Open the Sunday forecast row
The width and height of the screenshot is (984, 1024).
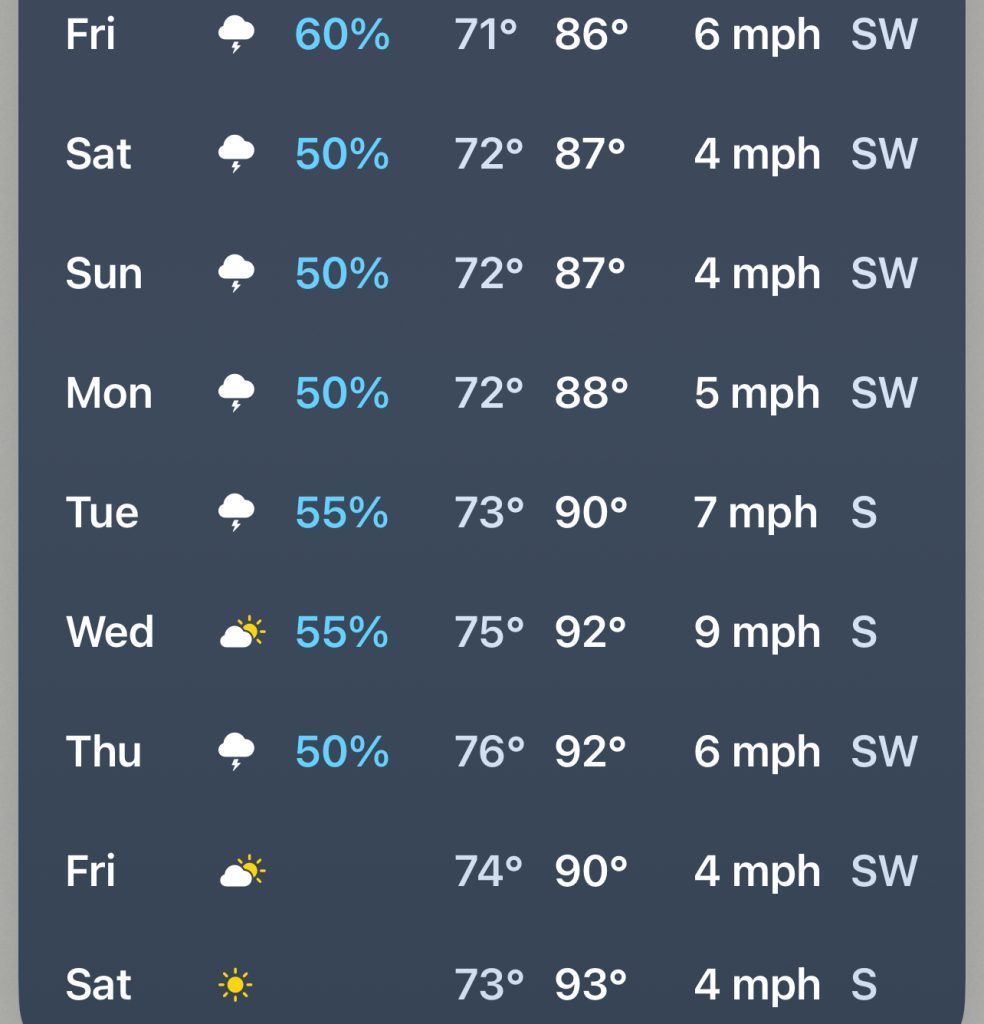[490, 273]
